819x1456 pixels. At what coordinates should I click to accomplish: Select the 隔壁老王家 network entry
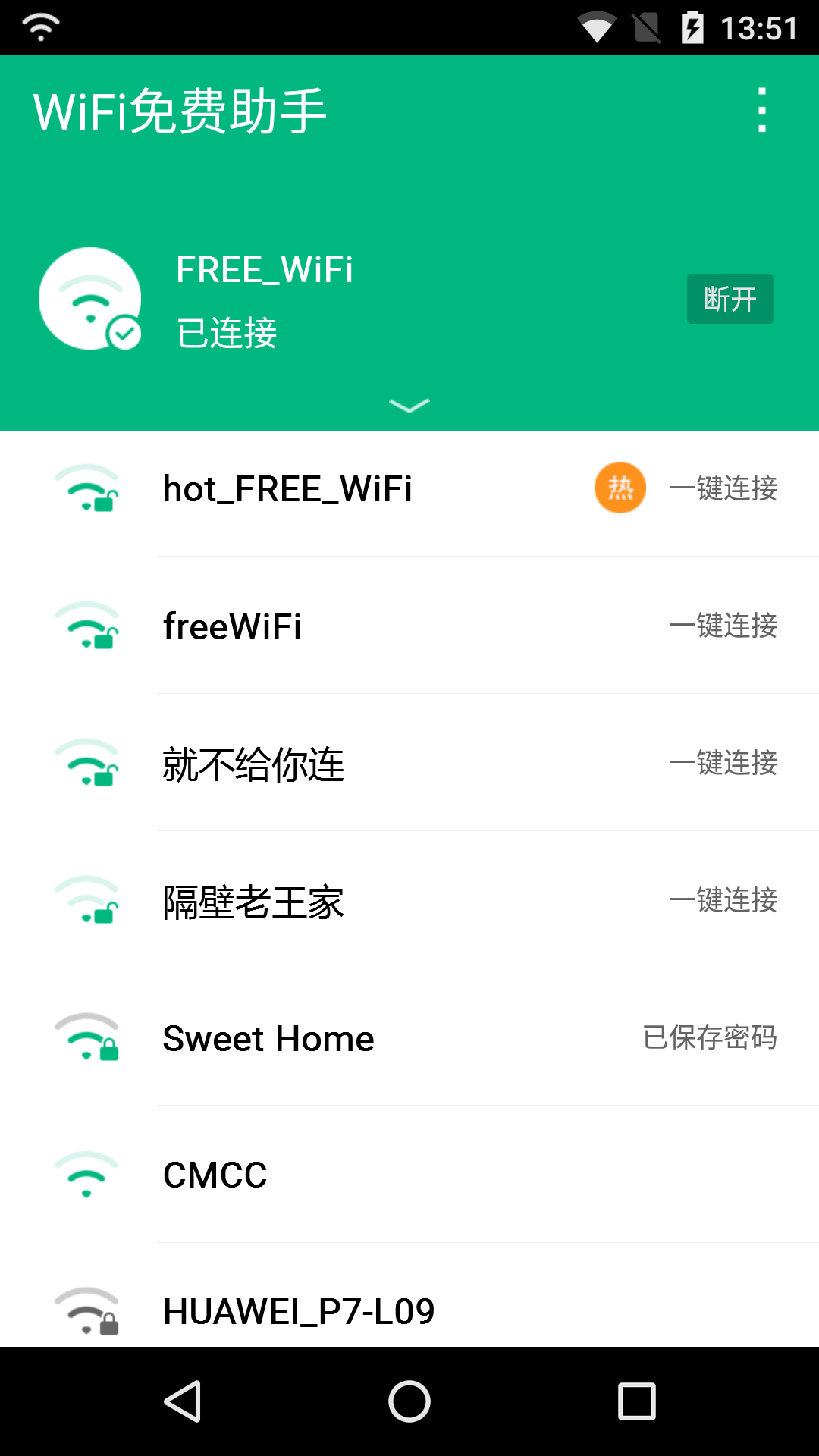pos(253,901)
